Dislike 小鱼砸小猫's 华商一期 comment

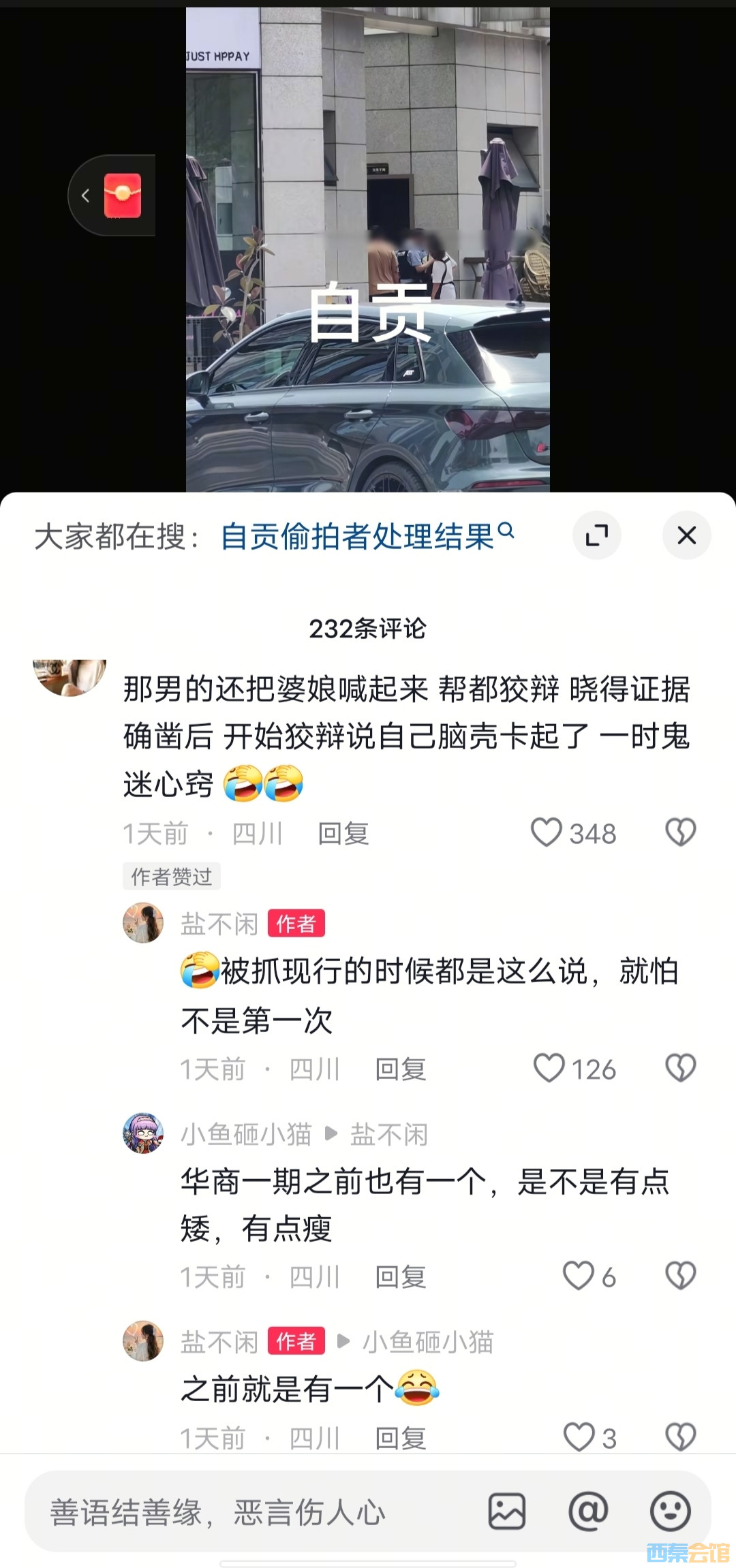point(680,1276)
